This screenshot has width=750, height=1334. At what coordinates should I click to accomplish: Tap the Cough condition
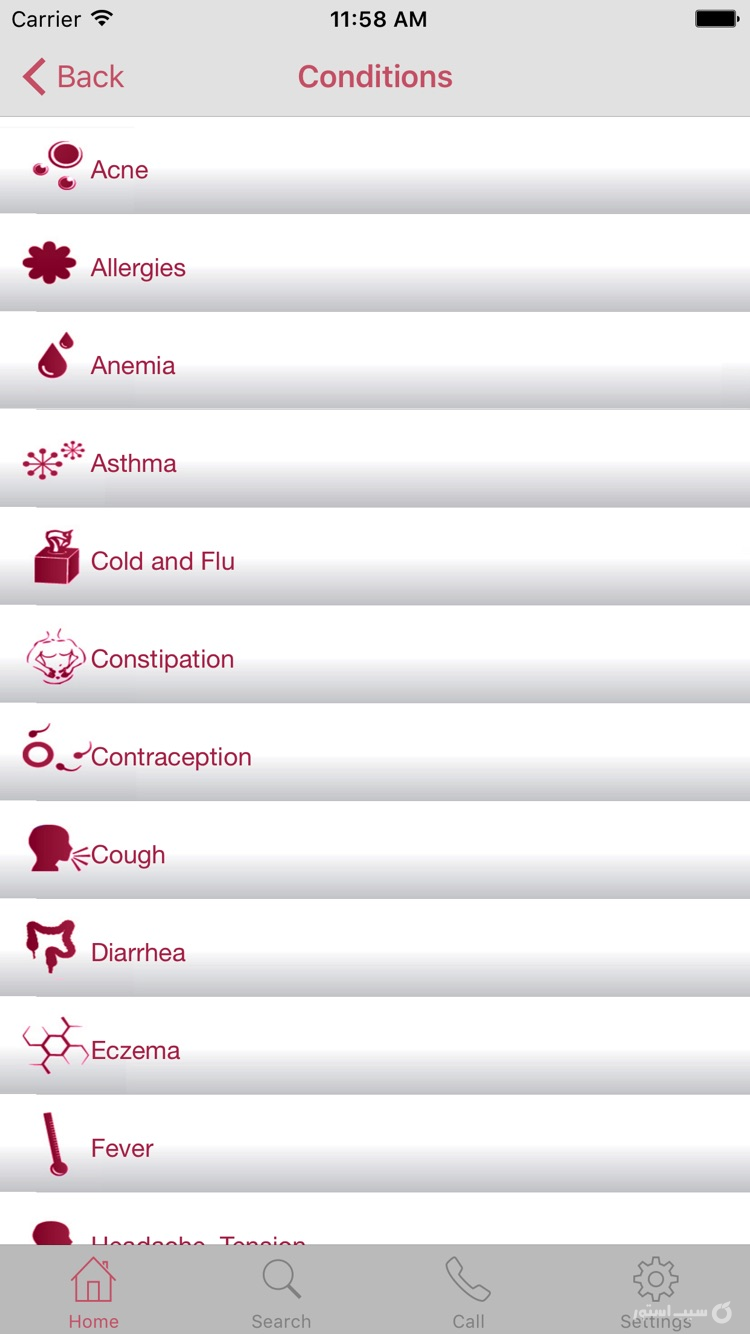coord(128,856)
